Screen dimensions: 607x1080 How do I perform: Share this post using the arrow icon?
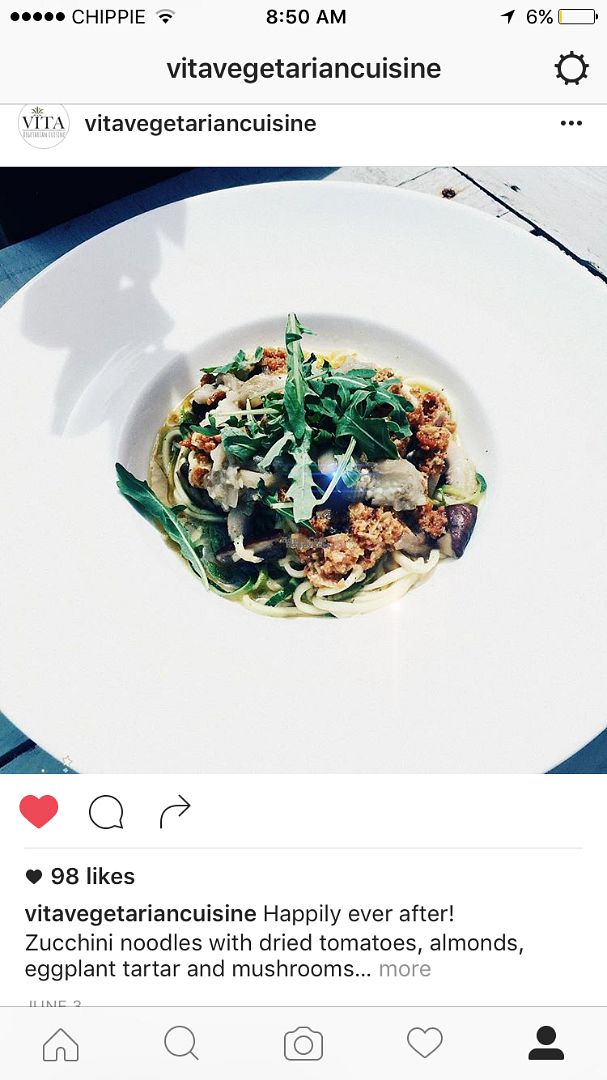(x=175, y=812)
